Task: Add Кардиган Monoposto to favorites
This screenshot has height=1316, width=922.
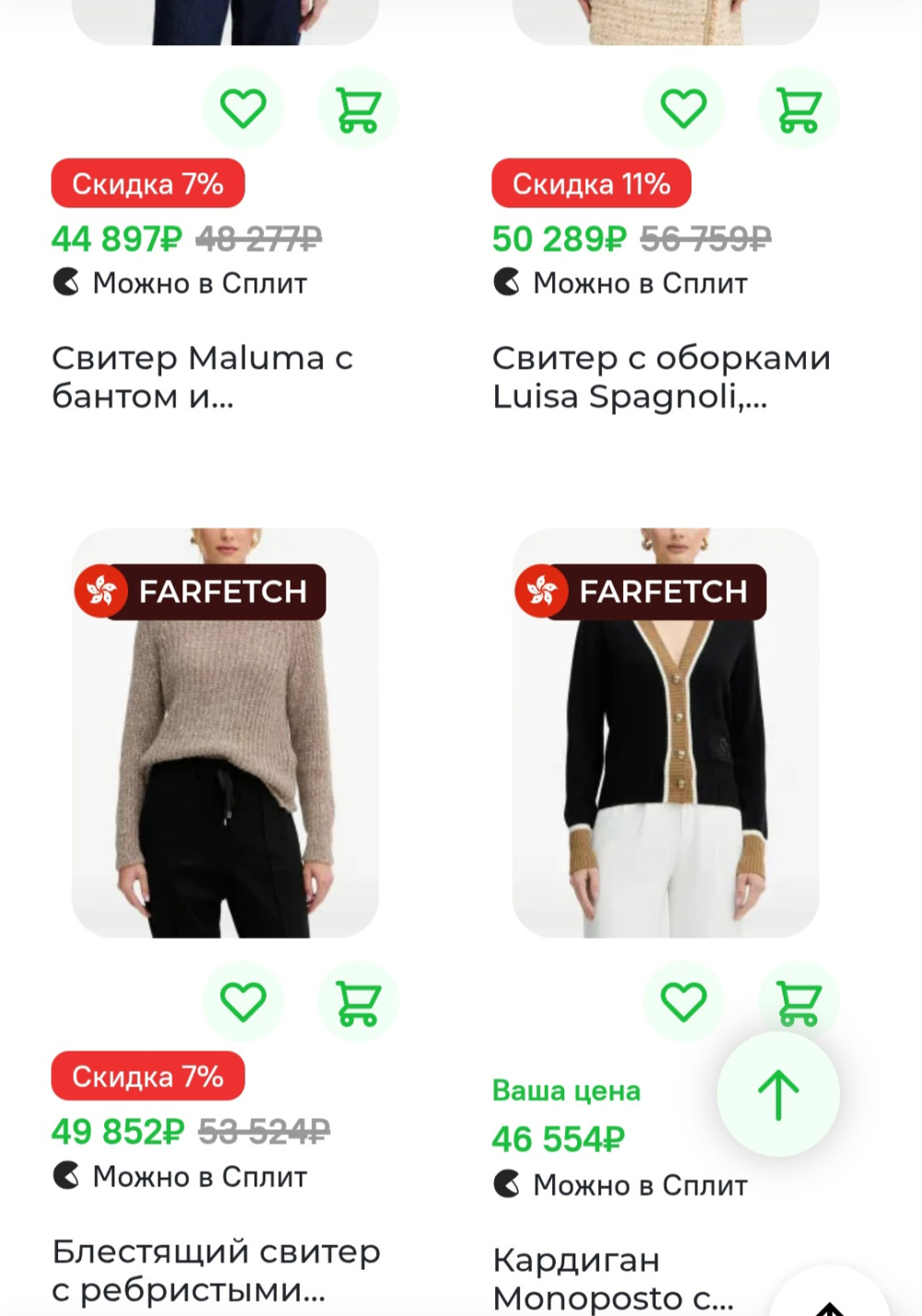Action: click(x=683, y=1002)
